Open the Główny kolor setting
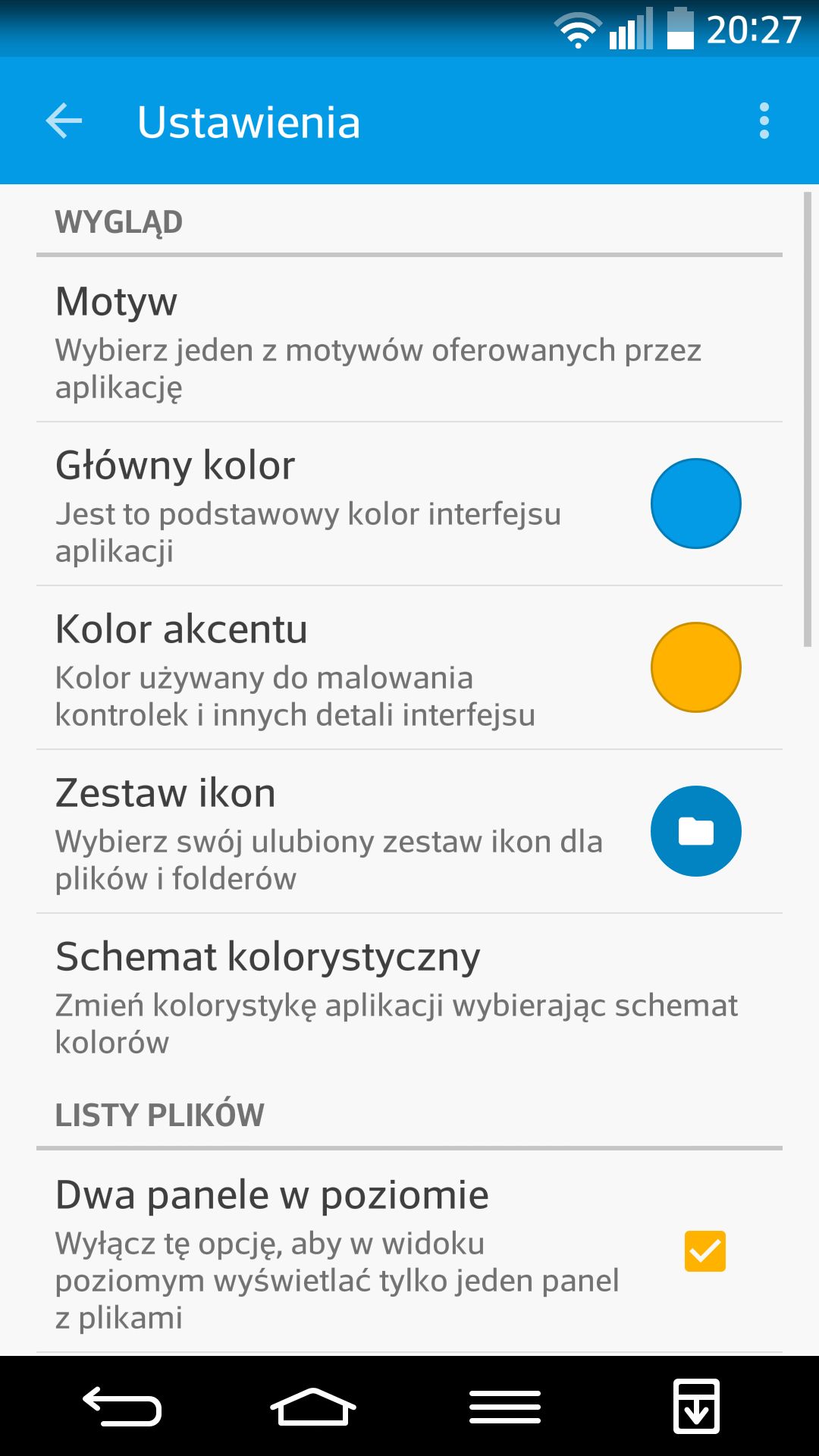Viewport: 819px width, 1456px height. 409,504
